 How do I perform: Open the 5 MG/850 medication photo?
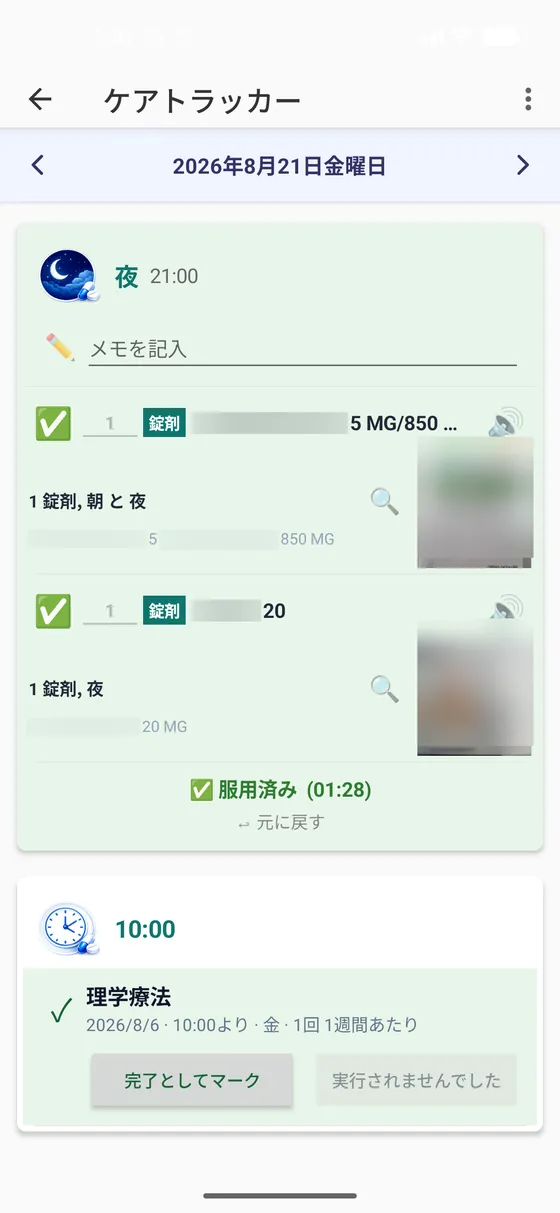point(475,503)
